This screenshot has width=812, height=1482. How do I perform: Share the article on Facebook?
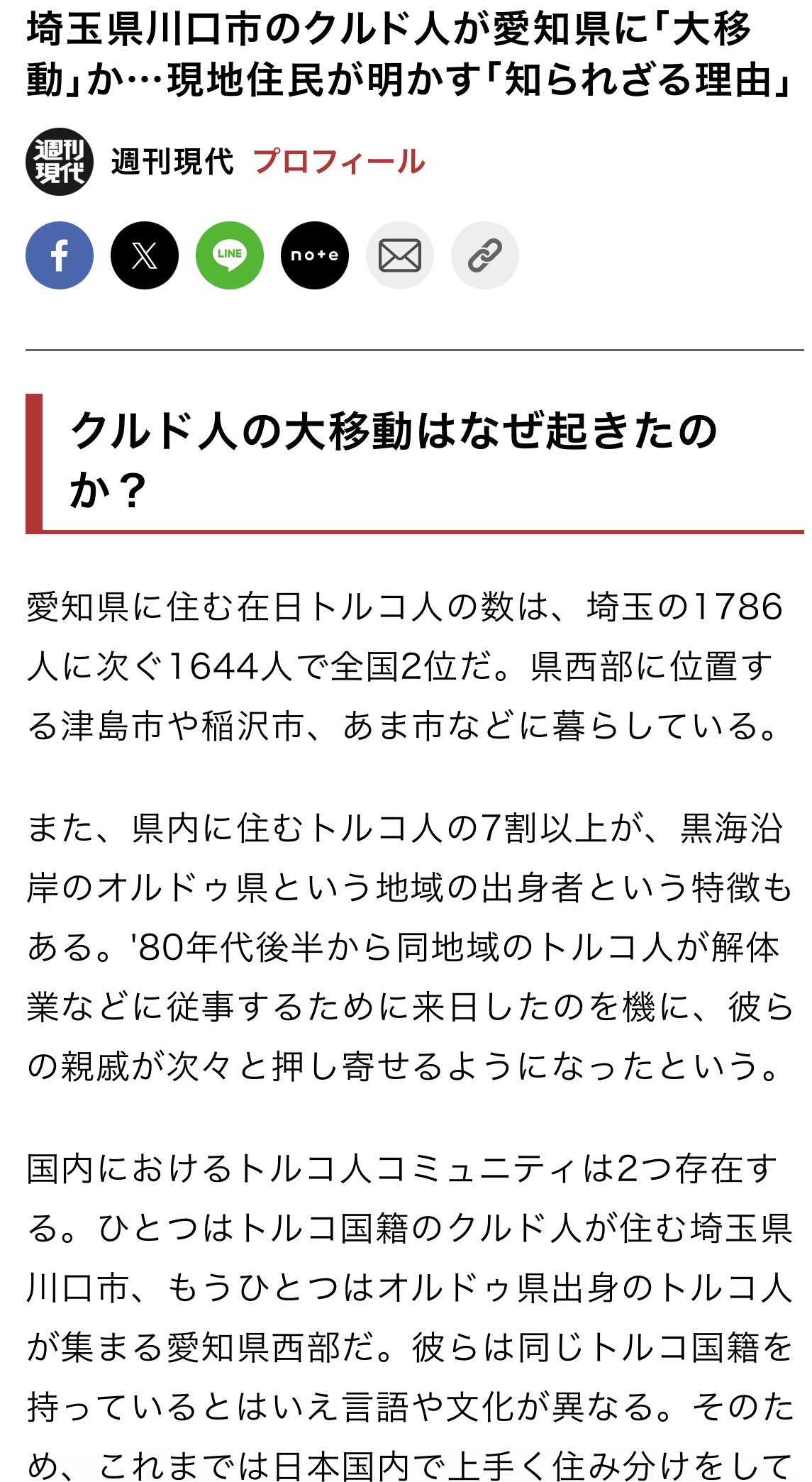[60, 255]
